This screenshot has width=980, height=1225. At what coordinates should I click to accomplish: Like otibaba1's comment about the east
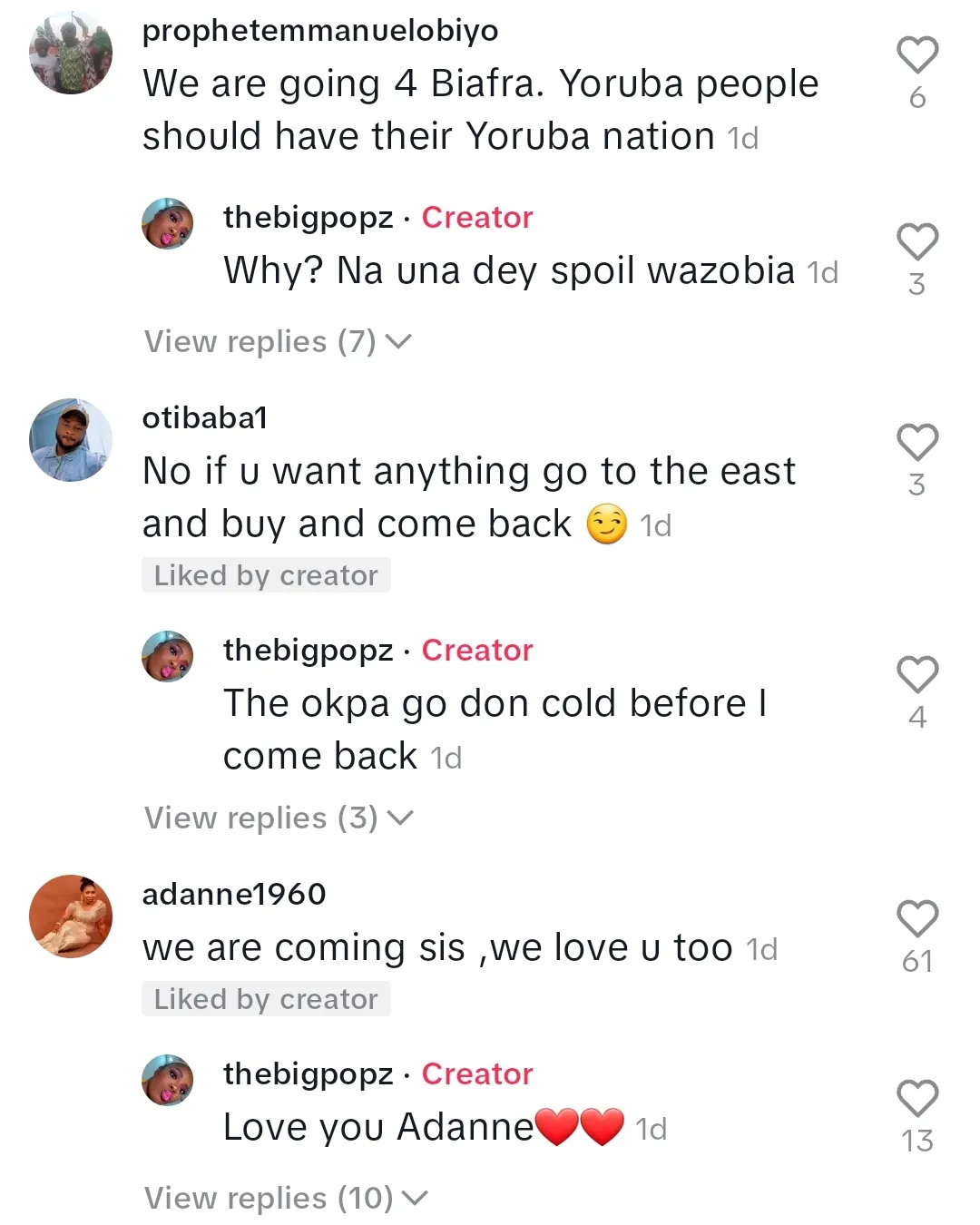(x=917, y=443)
